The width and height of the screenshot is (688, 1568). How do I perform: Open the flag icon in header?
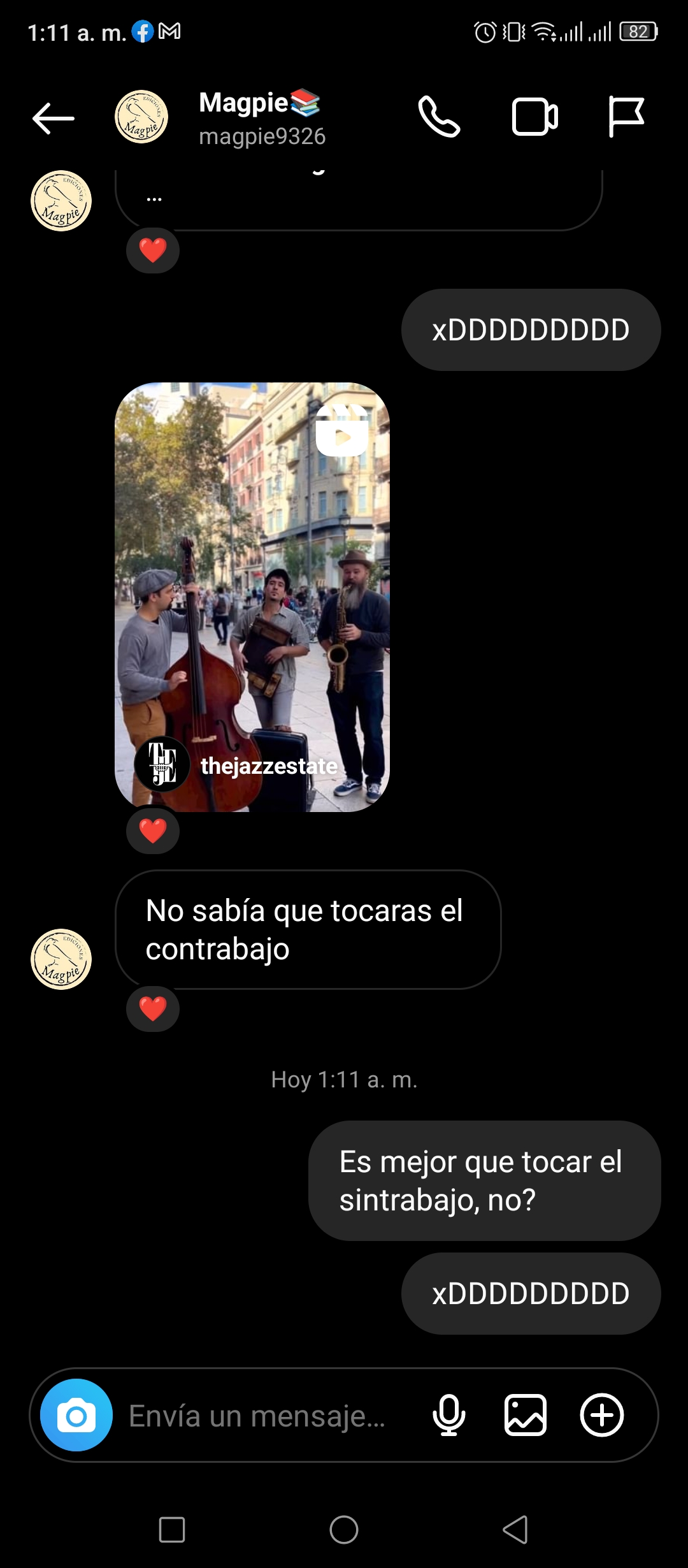[626, 117]
